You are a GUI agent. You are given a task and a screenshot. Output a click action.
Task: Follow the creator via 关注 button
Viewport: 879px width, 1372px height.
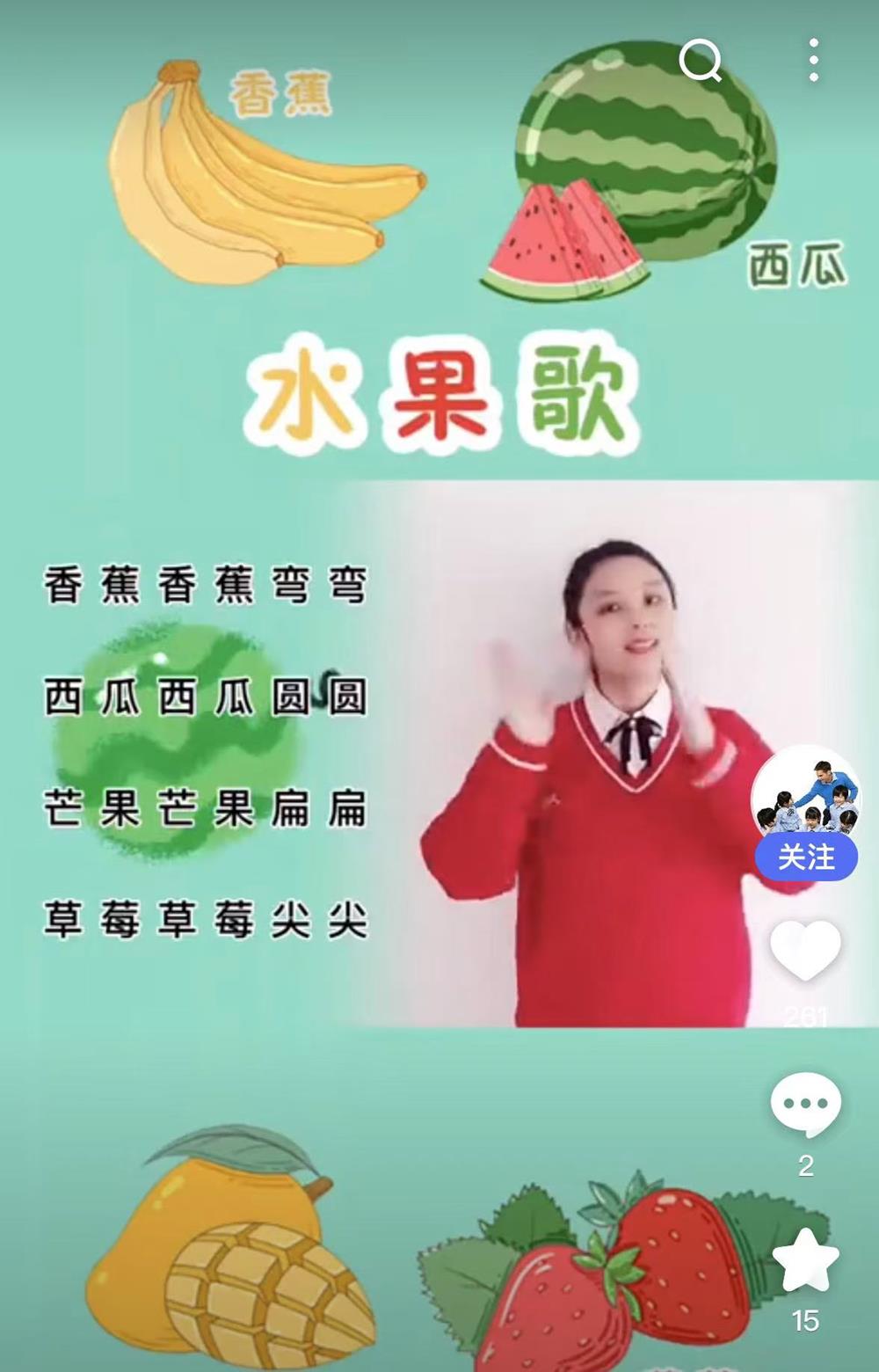805,856
